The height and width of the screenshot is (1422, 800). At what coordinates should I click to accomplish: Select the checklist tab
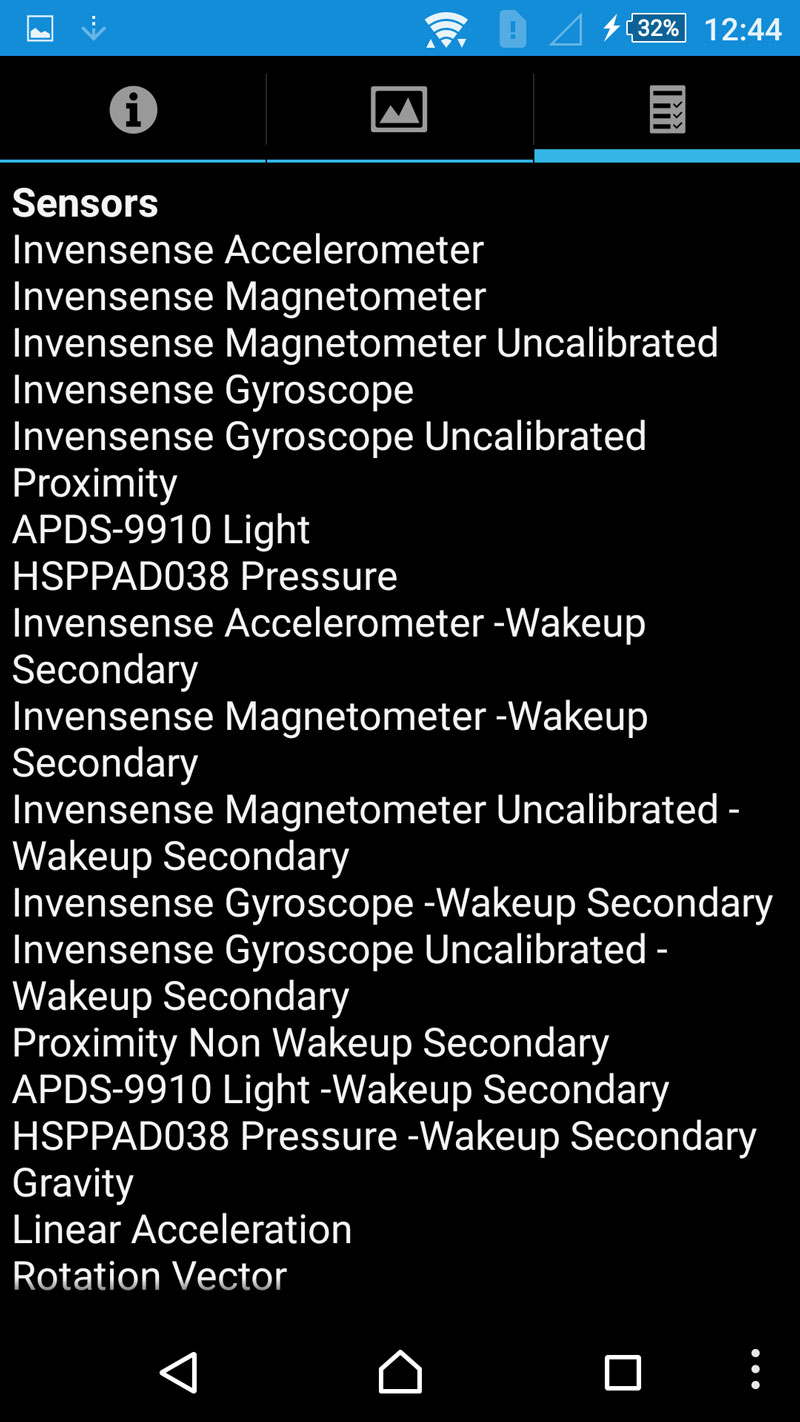coord(667,109)
